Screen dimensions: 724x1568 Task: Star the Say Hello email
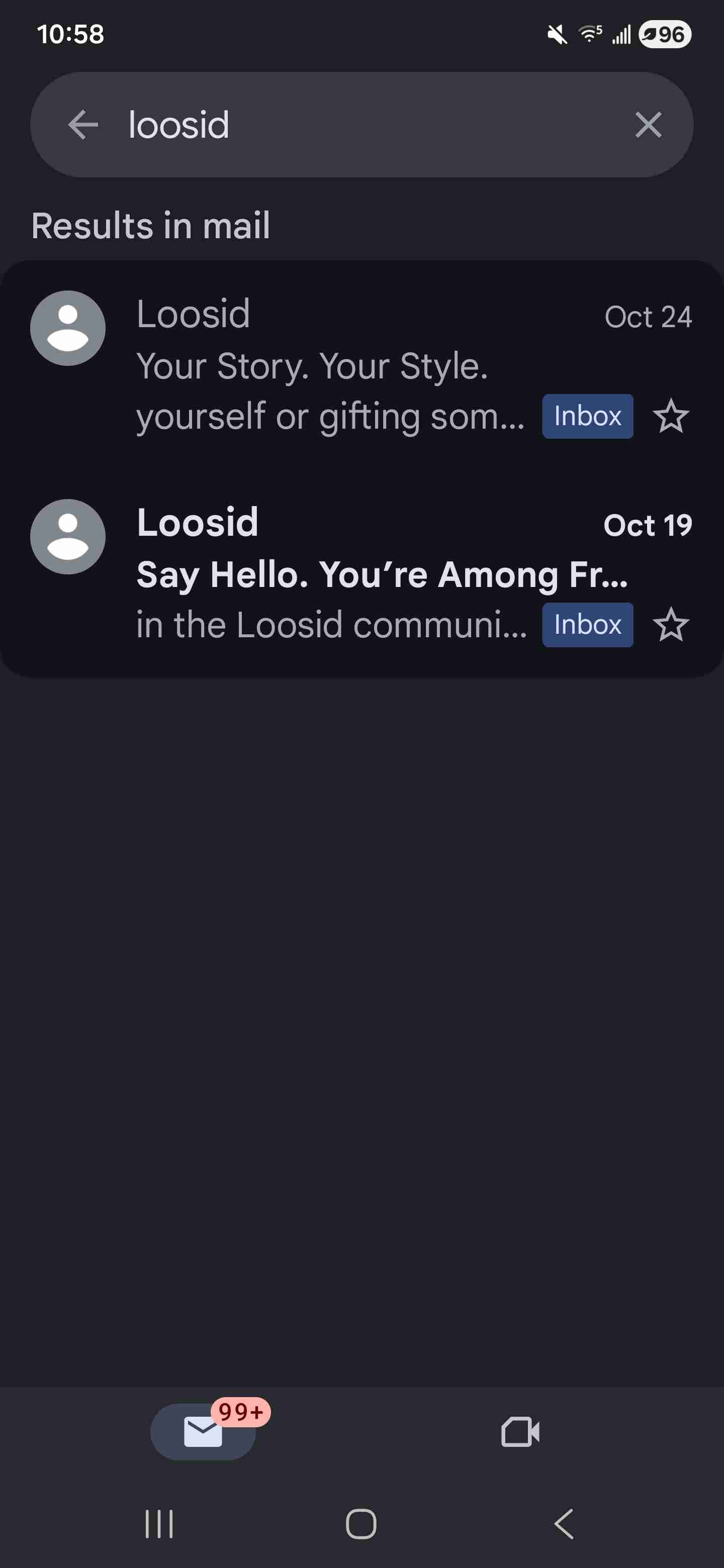[670, 625]
